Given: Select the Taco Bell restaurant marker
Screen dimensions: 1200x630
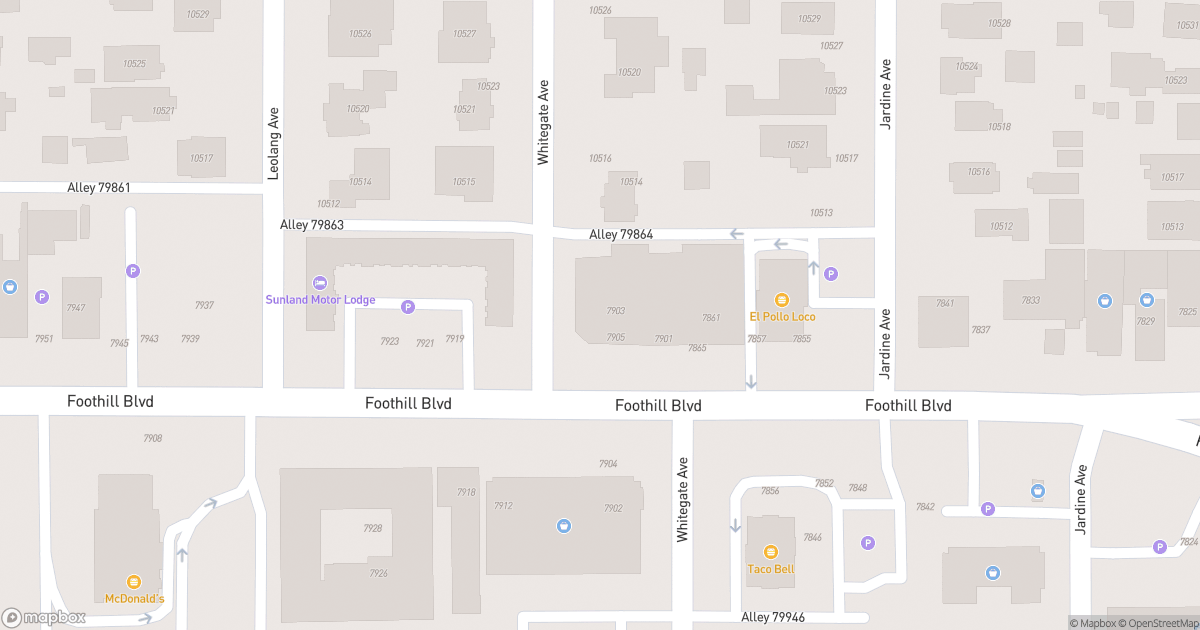Looking at the screenshot, I should (x=771, y=552).
